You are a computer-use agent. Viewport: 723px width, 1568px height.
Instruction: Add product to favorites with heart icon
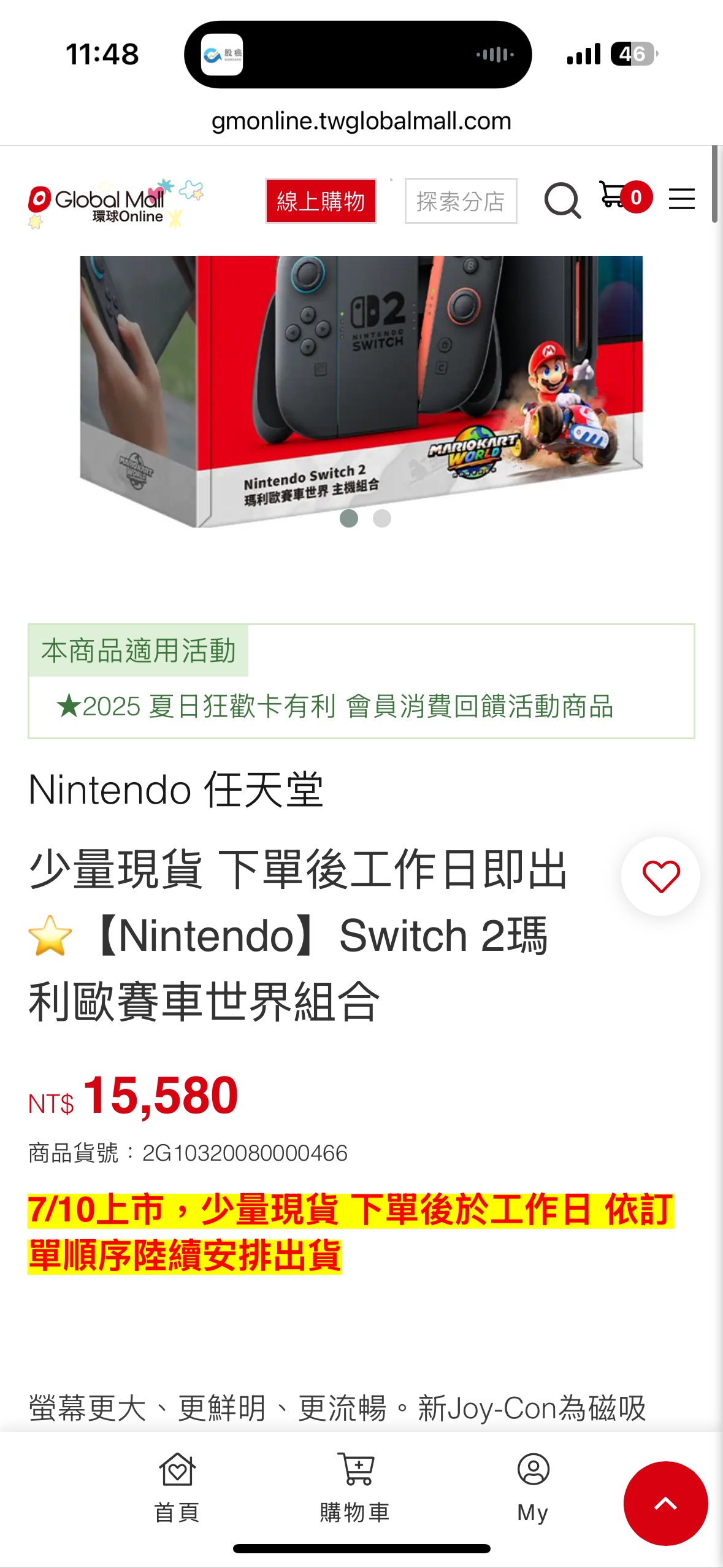coord(660,876)
